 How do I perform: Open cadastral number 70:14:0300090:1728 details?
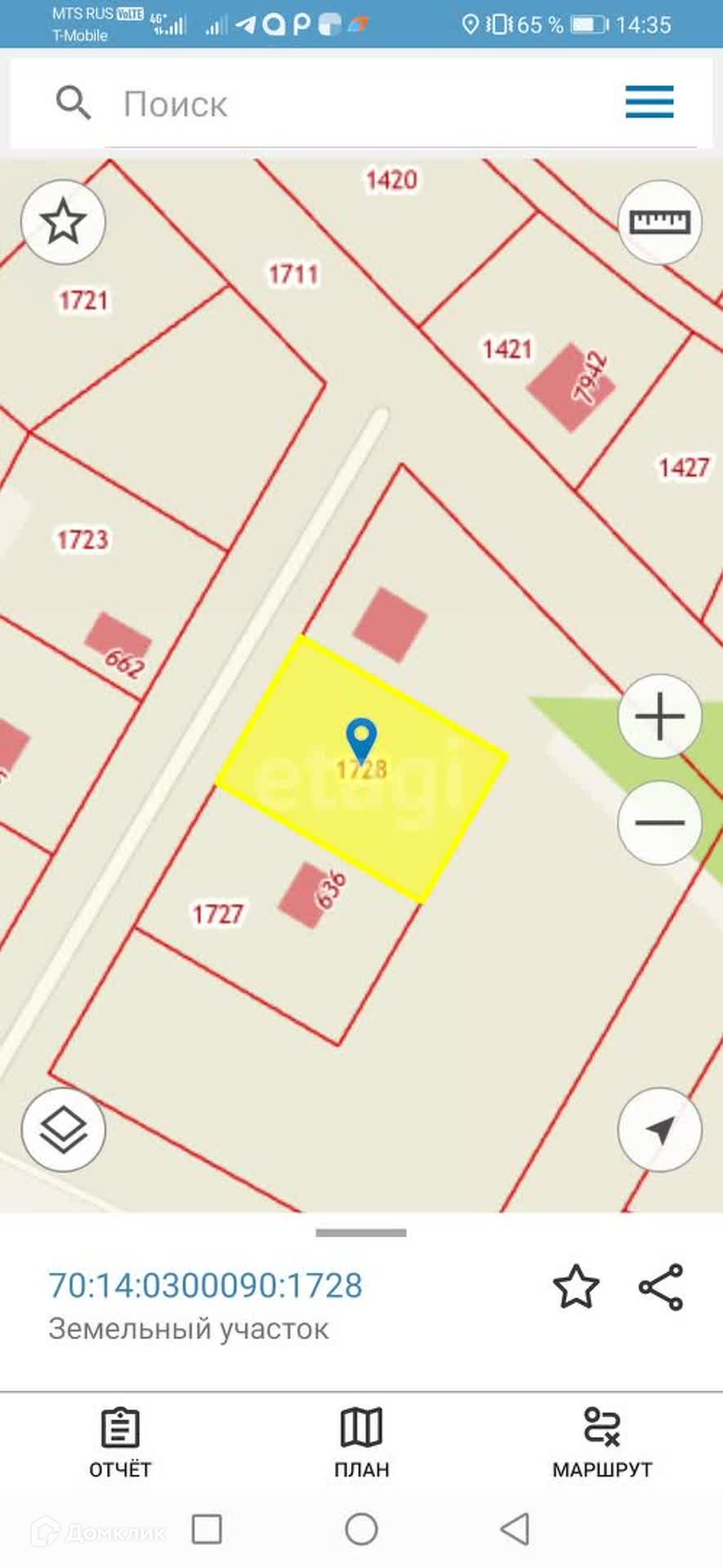click(x=206, y=1285)
